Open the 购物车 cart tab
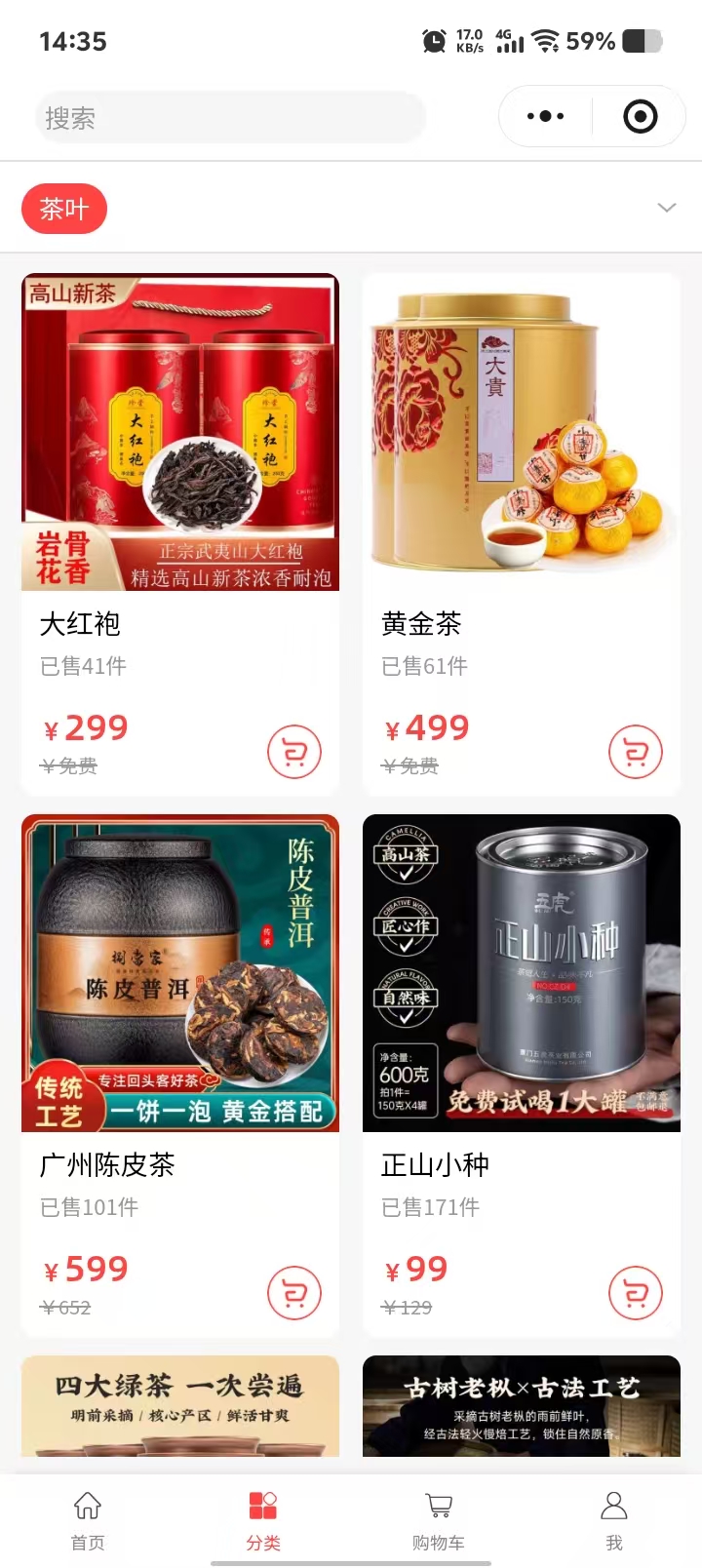 coord(439,1519)
